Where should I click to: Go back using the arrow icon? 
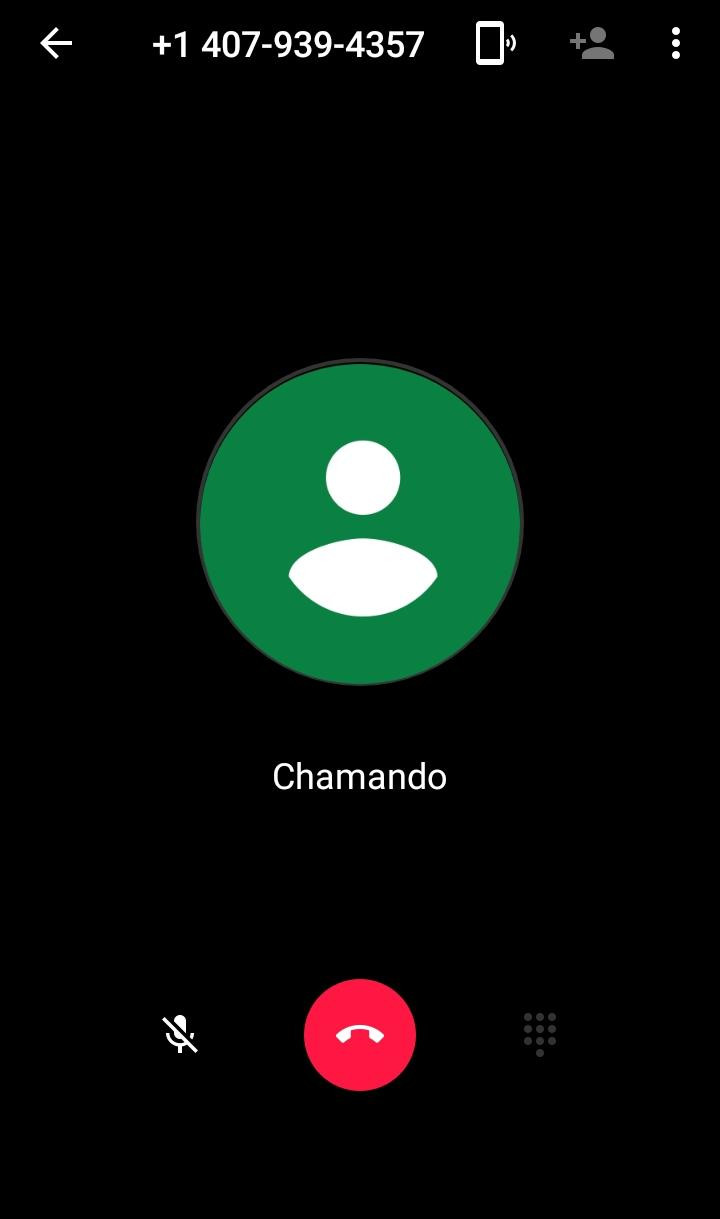(56, 44)
